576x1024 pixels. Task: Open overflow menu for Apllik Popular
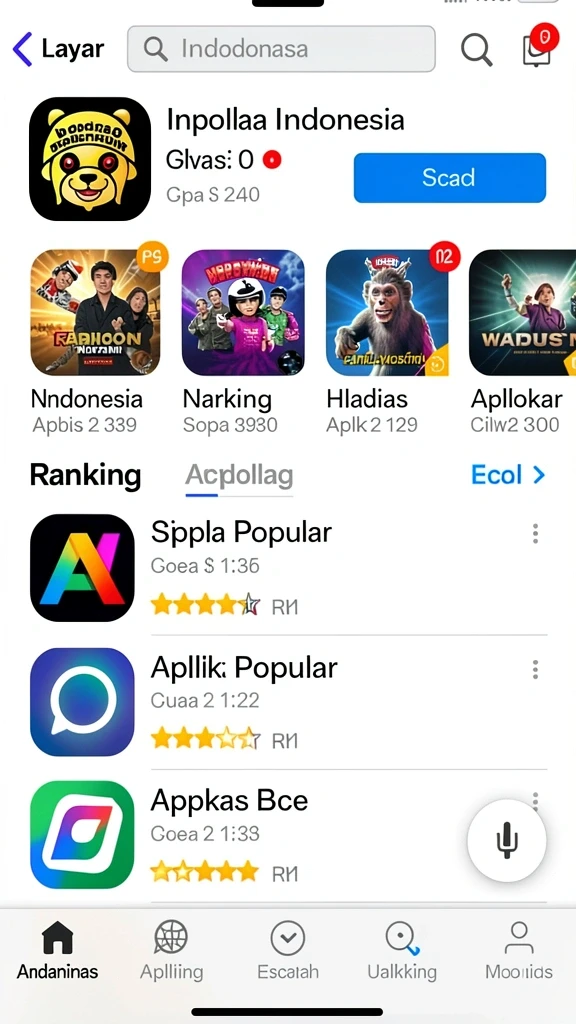click(x=535, y=669)
